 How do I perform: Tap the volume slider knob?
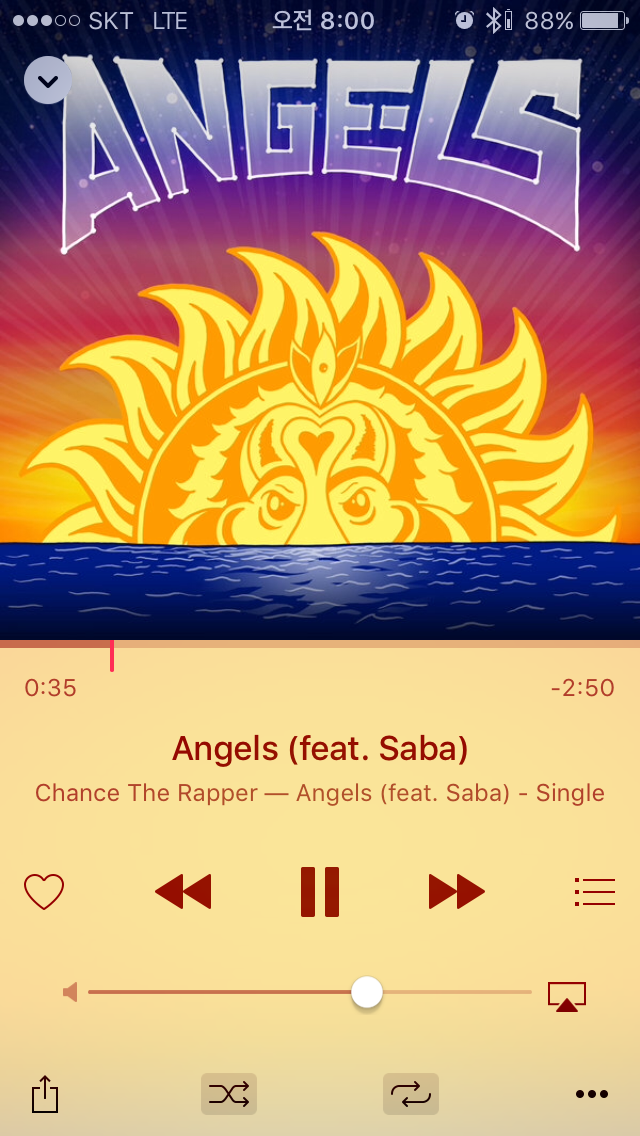click(367, 992)
